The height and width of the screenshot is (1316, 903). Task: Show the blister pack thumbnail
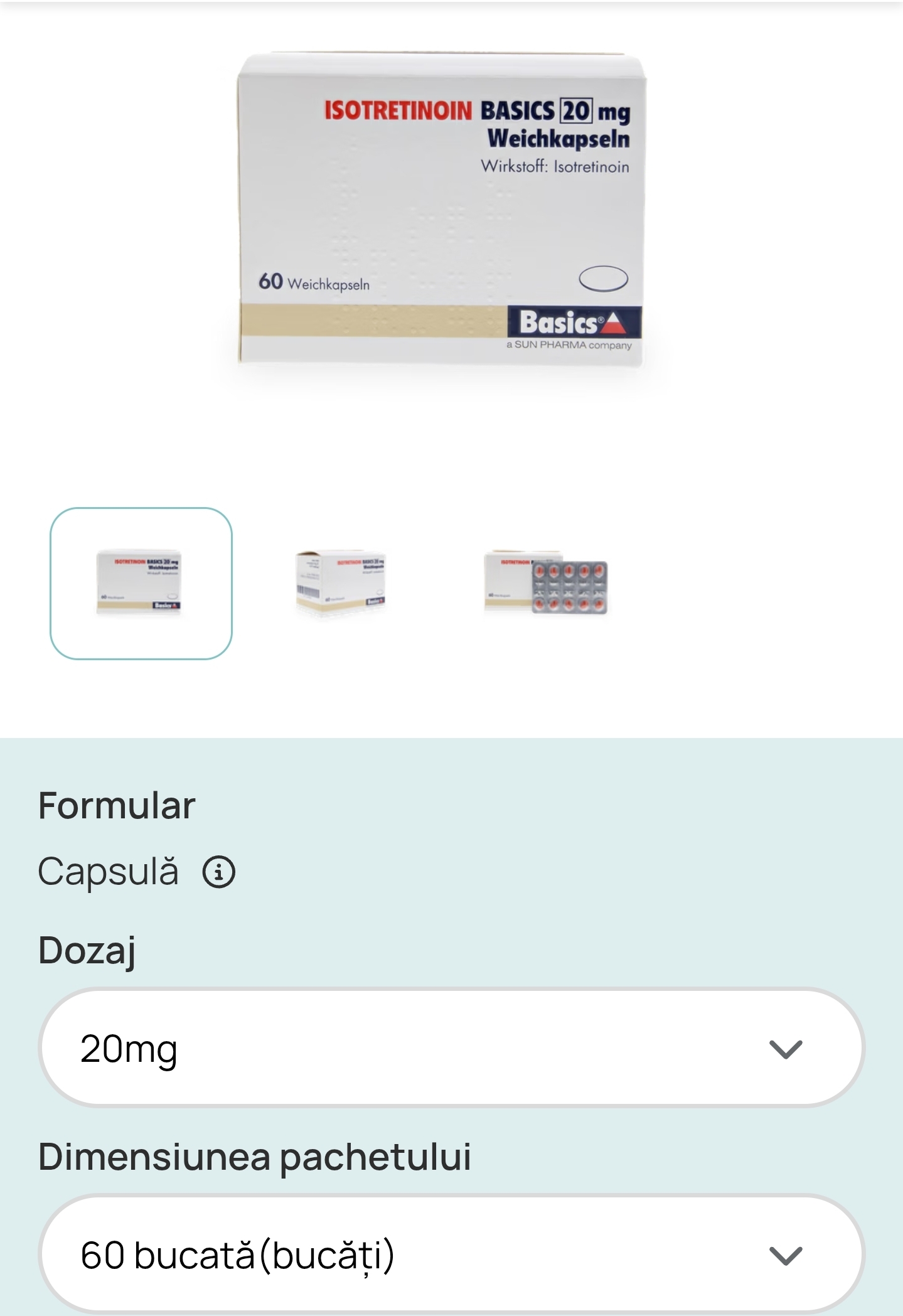[x=545, y=584]
